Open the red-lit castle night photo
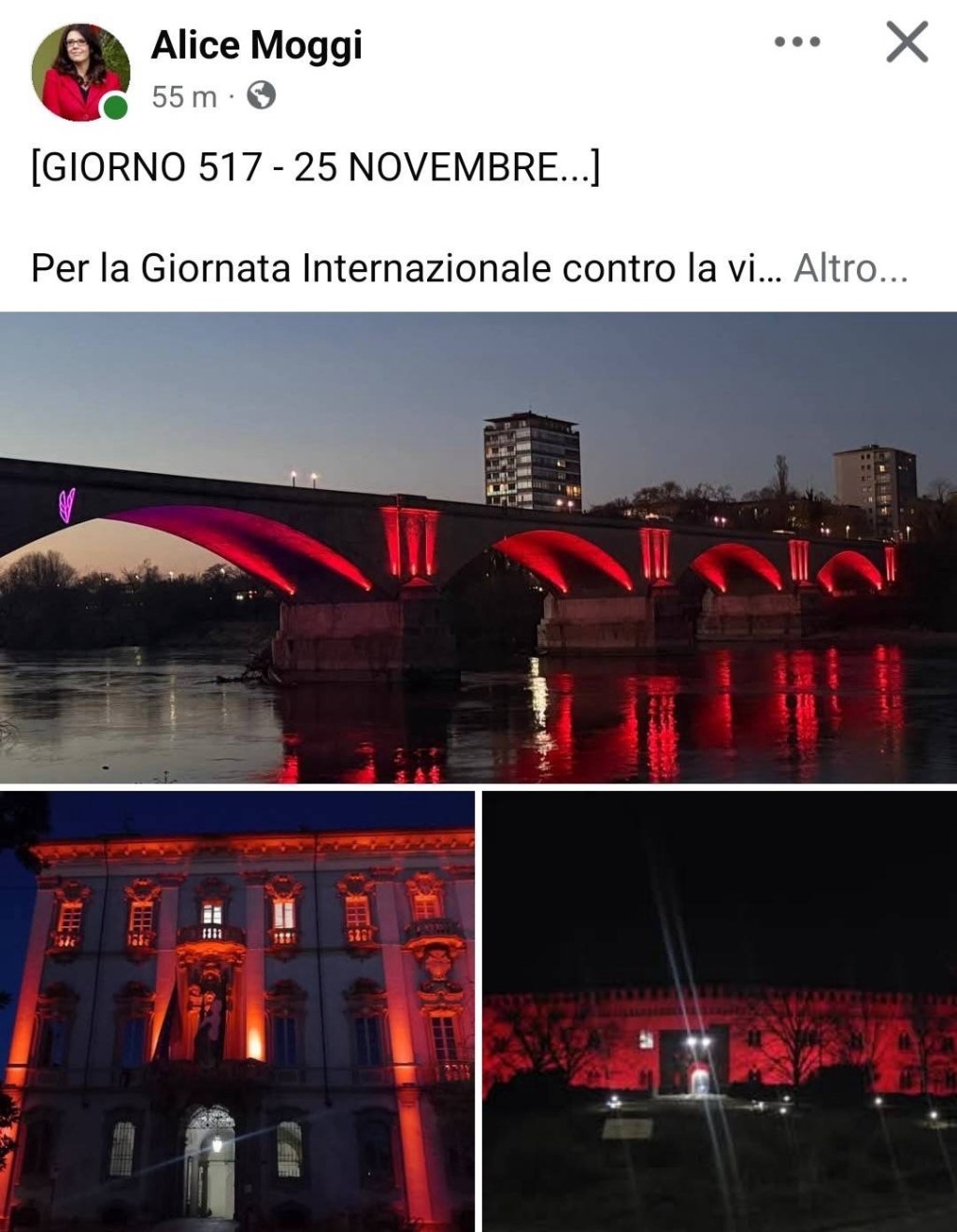Viewport: 957px width, 1232px height. [720, 1010]
